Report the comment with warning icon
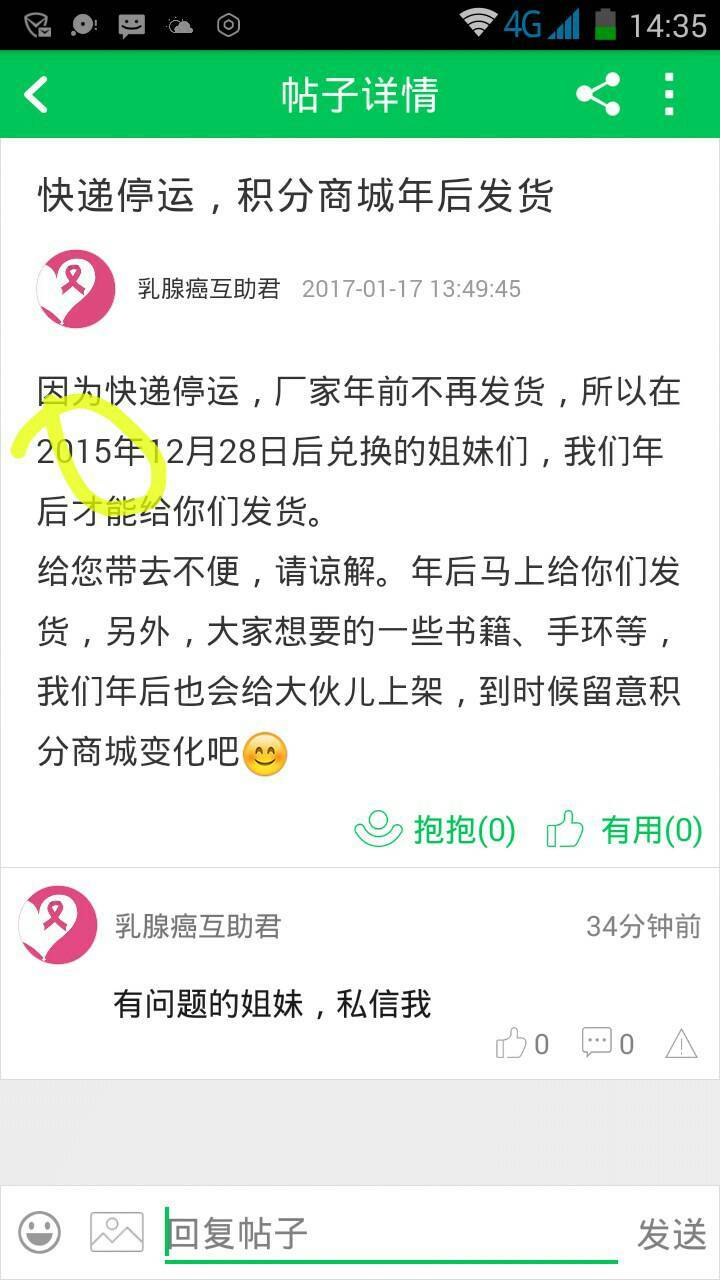This screenshot has width=720, height=1280. pyautogui.click(x=681, y=1044)
